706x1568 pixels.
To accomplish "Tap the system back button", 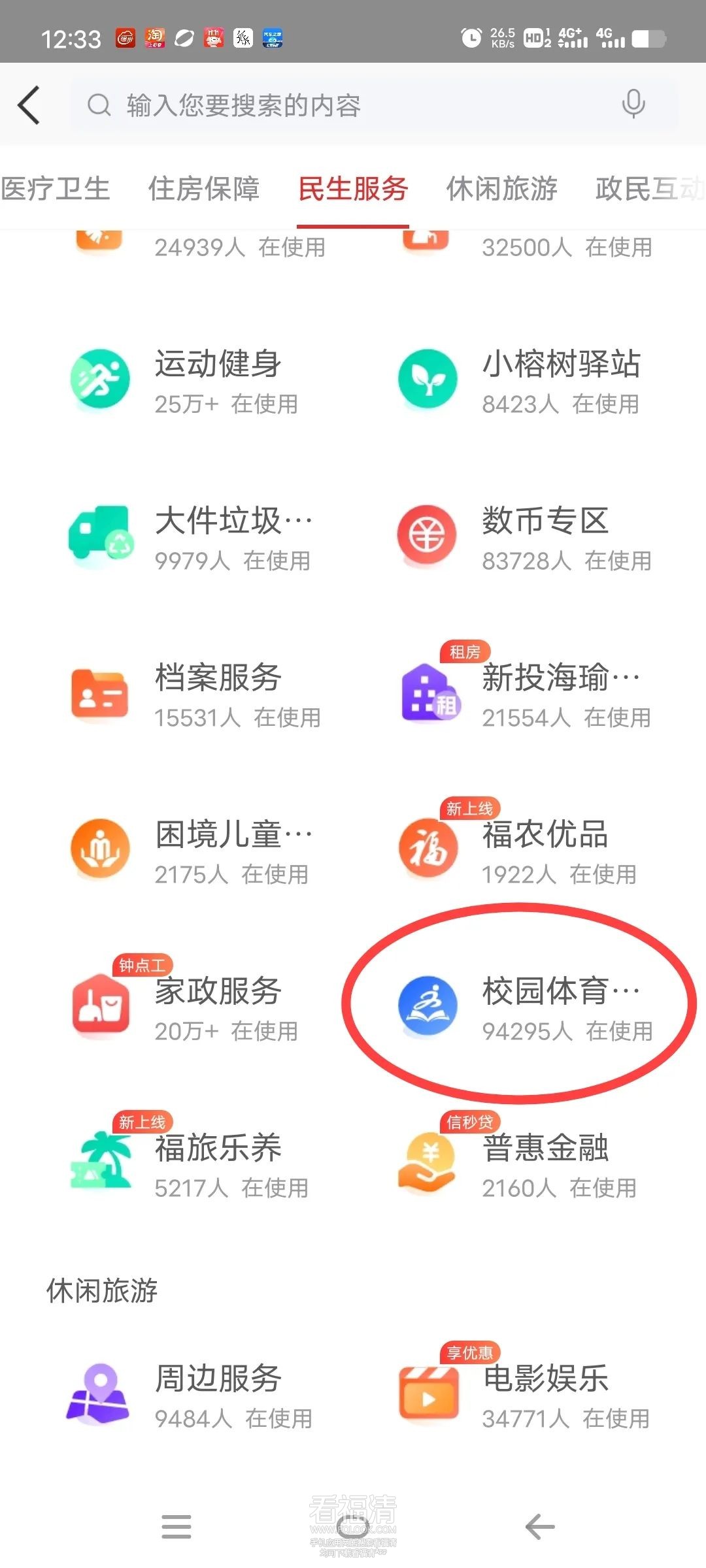I will pos(540,1527).
